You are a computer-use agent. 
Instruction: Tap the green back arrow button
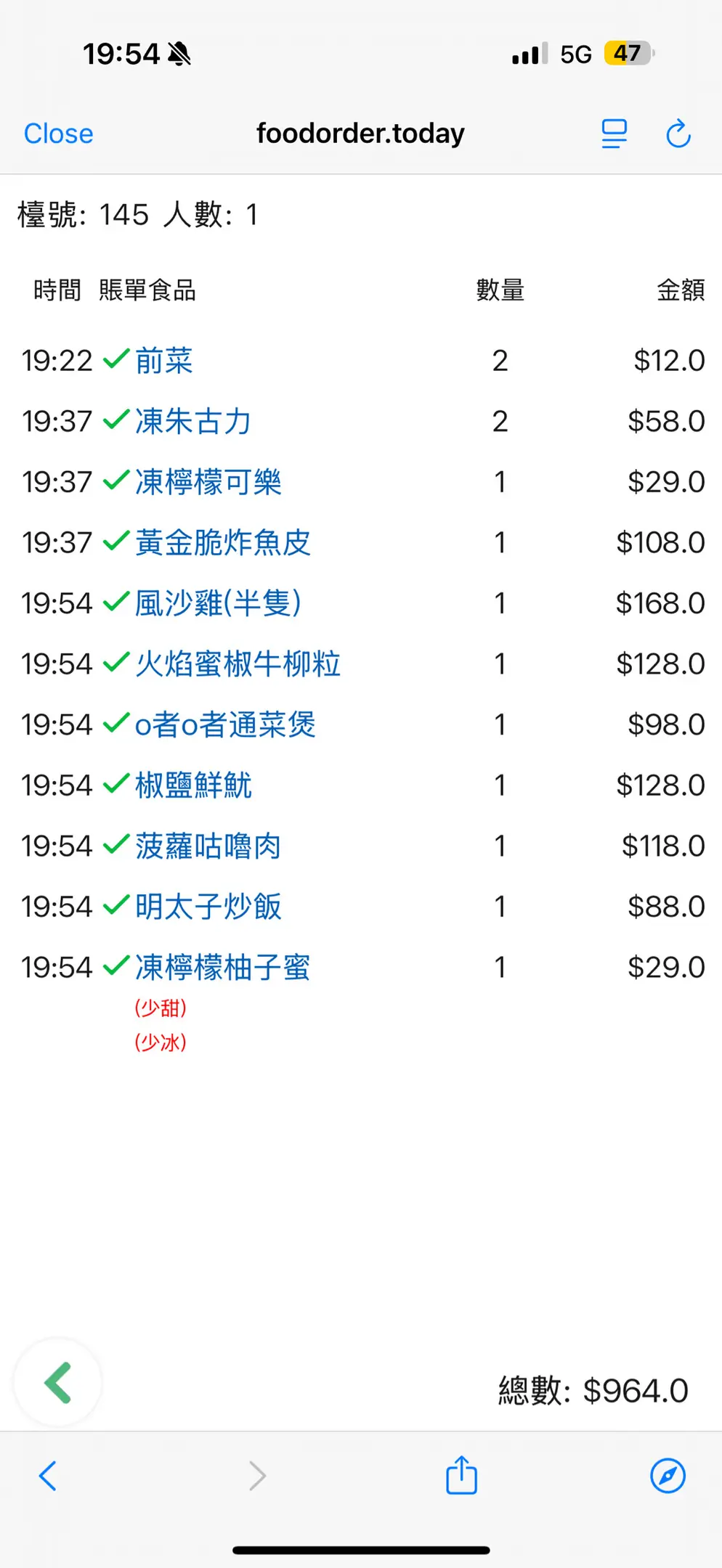58,1382
